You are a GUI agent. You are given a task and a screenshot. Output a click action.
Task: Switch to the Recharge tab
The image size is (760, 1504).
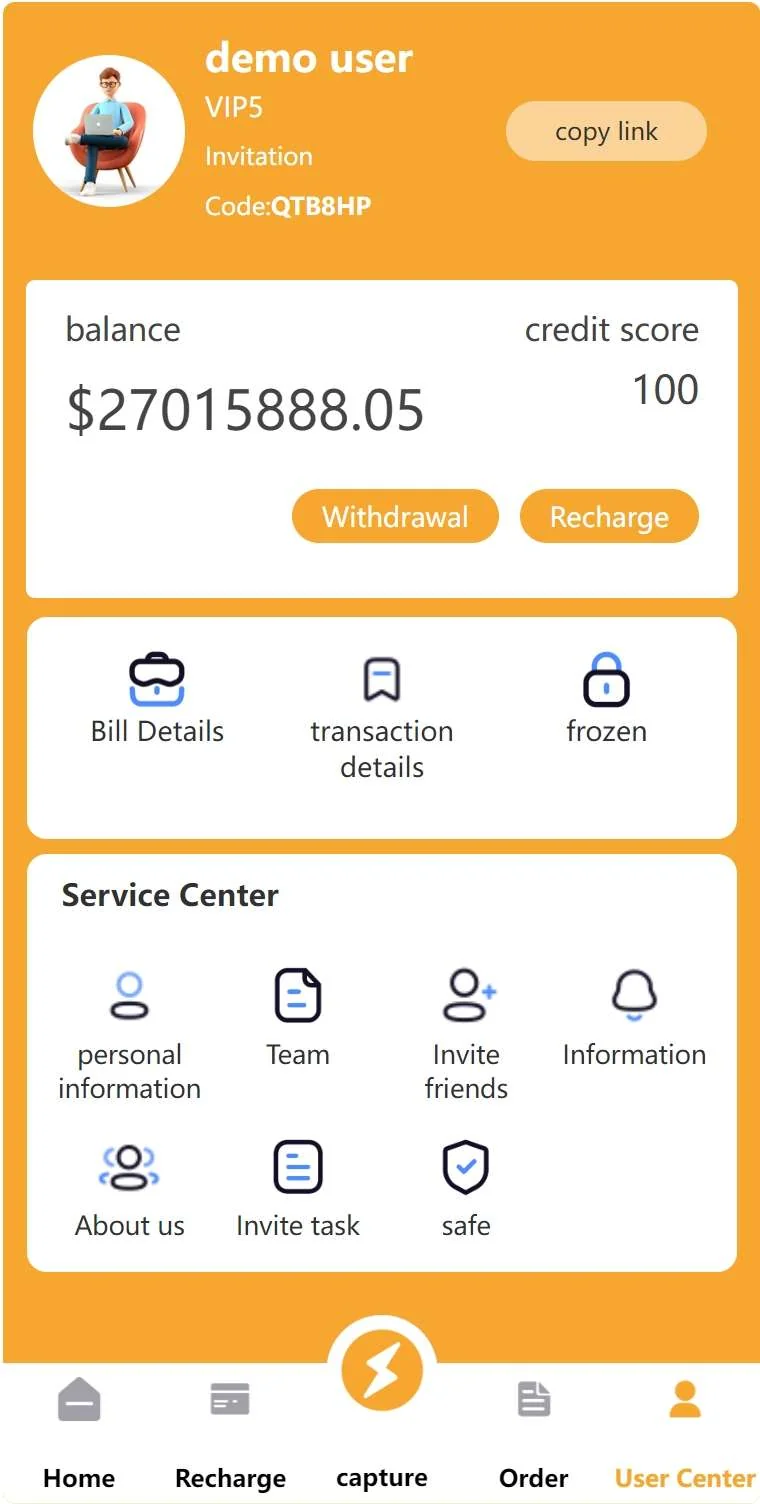230,1432
